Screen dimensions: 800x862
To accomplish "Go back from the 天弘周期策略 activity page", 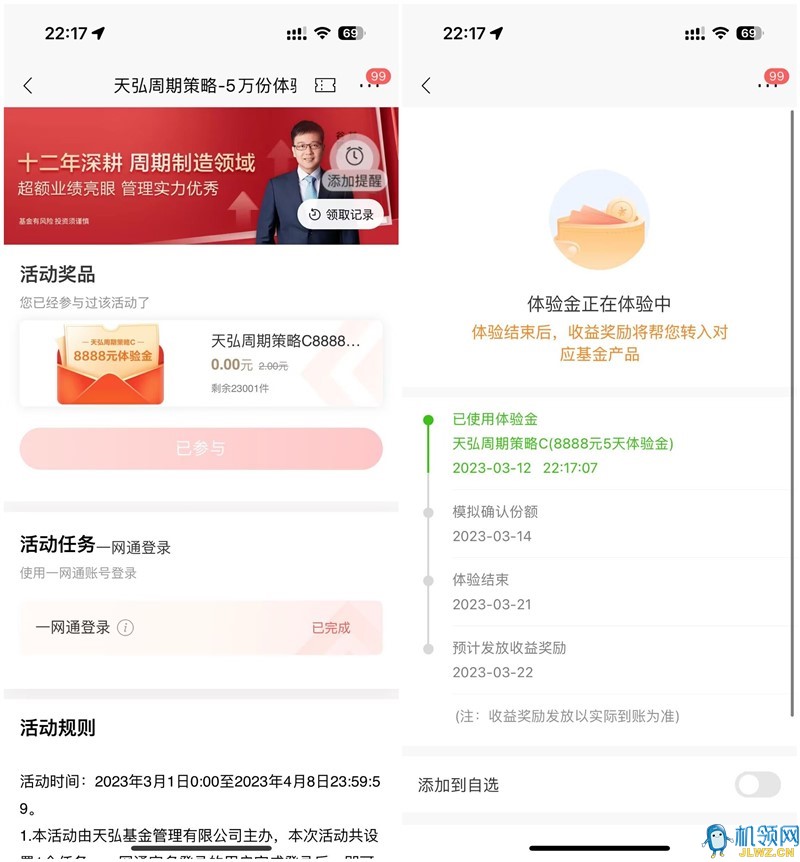I will click(x=27, y=86).
